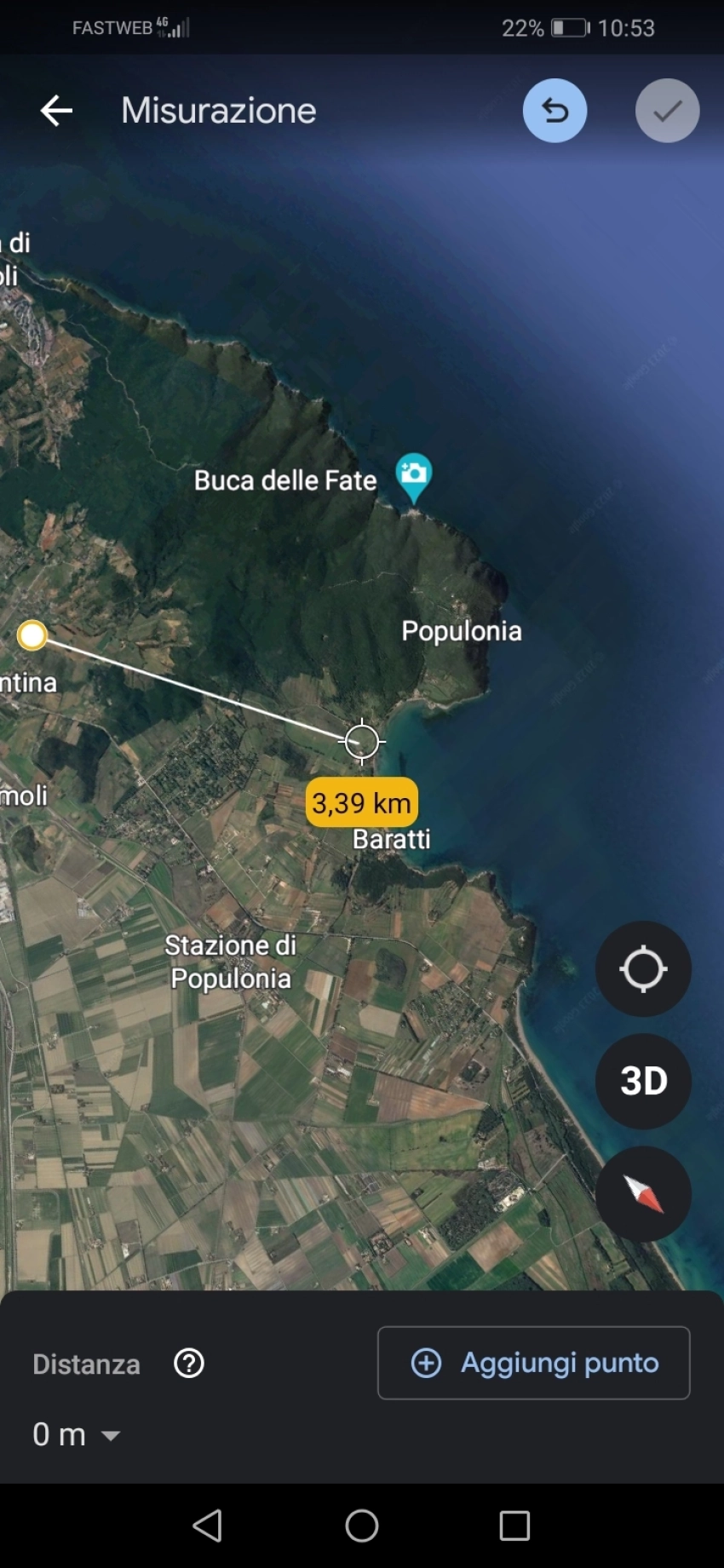Undo the last measurement point

click(554, 111)
